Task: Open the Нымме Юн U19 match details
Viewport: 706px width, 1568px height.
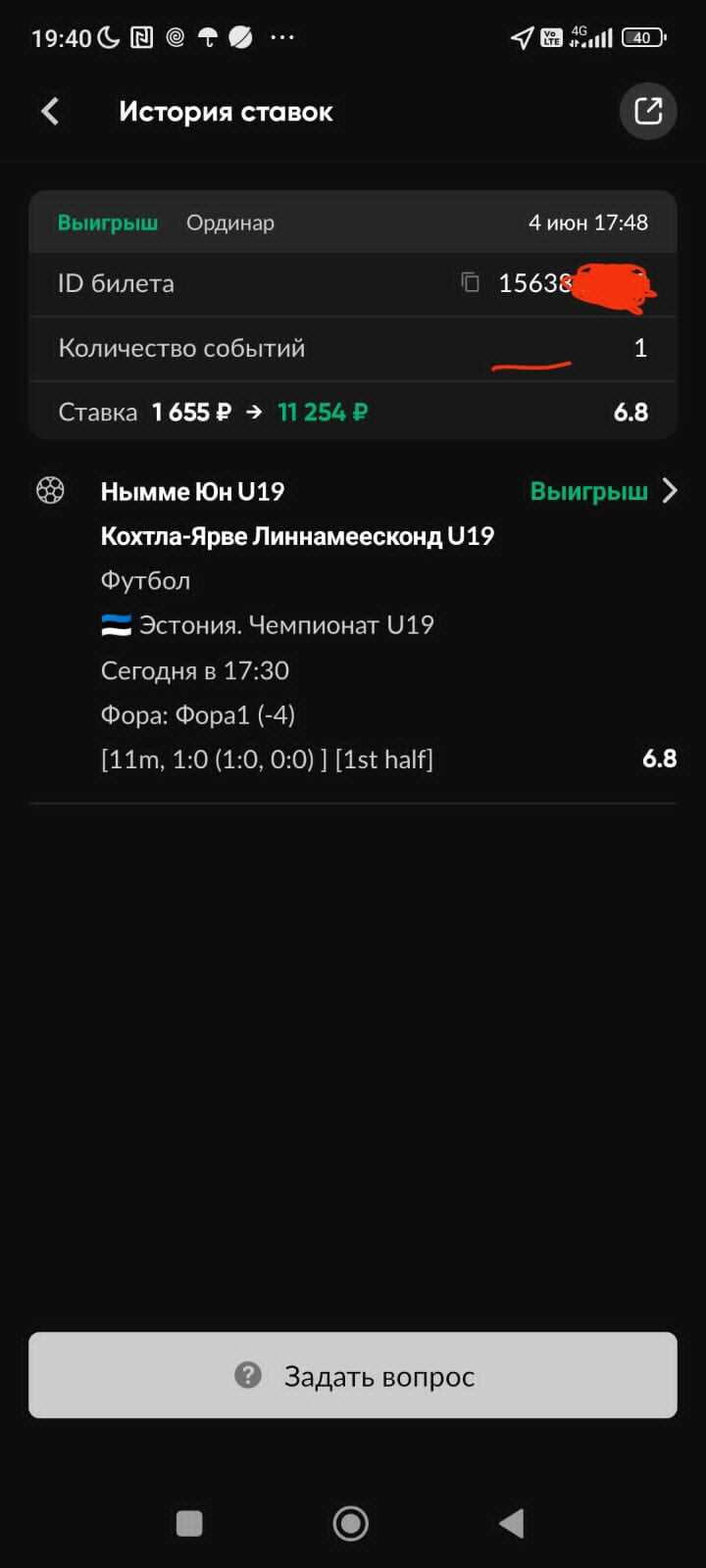Action: [670, 490]
